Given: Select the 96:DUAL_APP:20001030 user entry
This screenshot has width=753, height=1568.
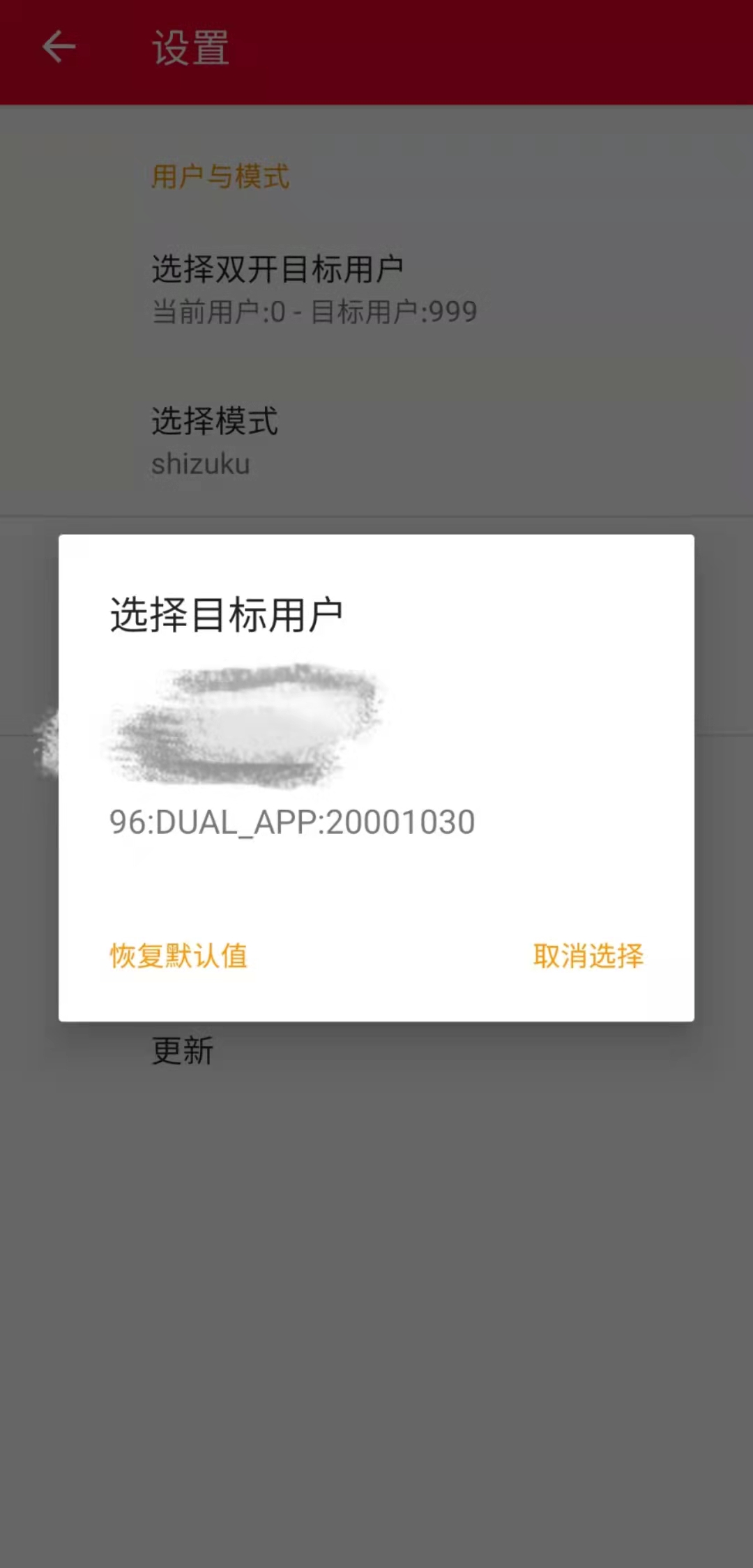Looking at the screenshot, I should [293, 823].
